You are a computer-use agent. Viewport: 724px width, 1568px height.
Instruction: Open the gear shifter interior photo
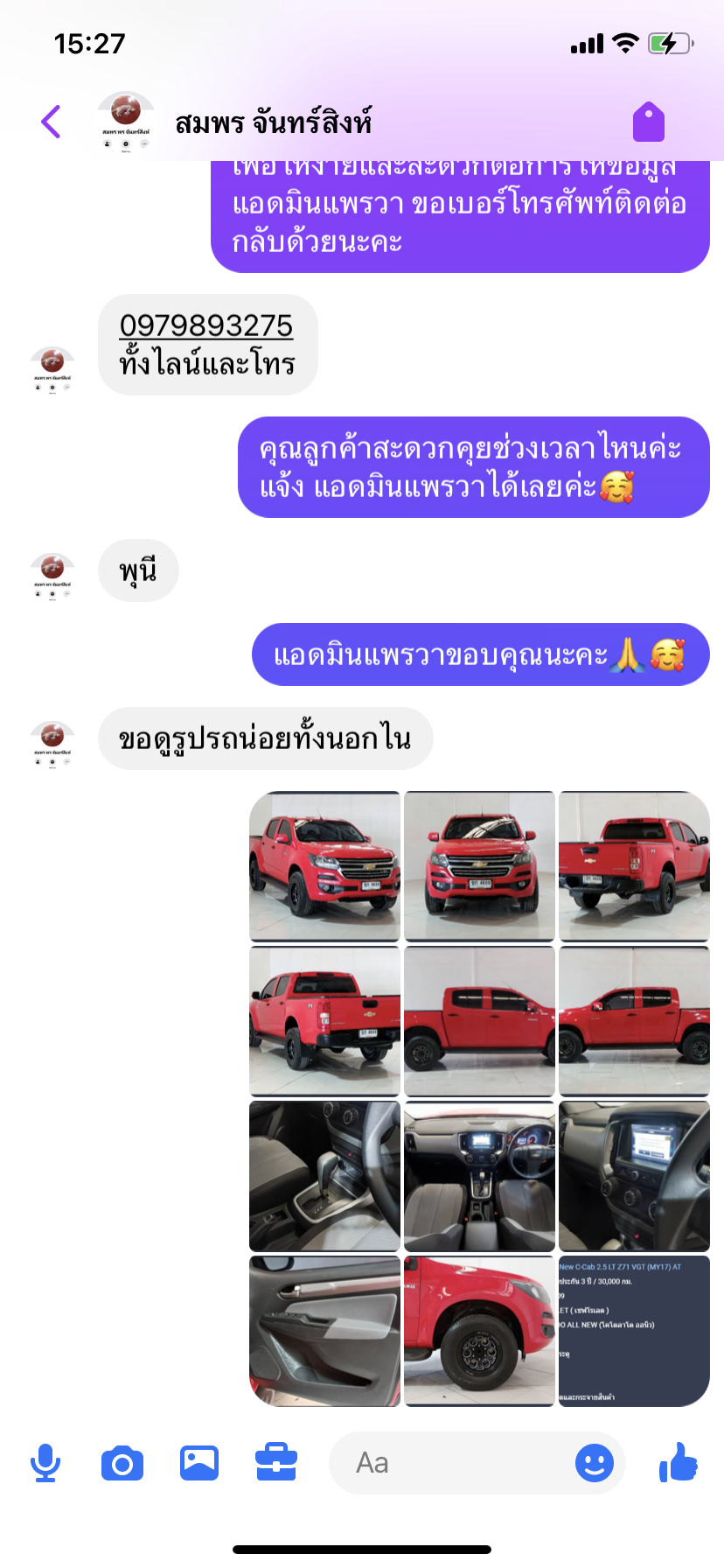pyautogui.click(x=324, y=1176)
